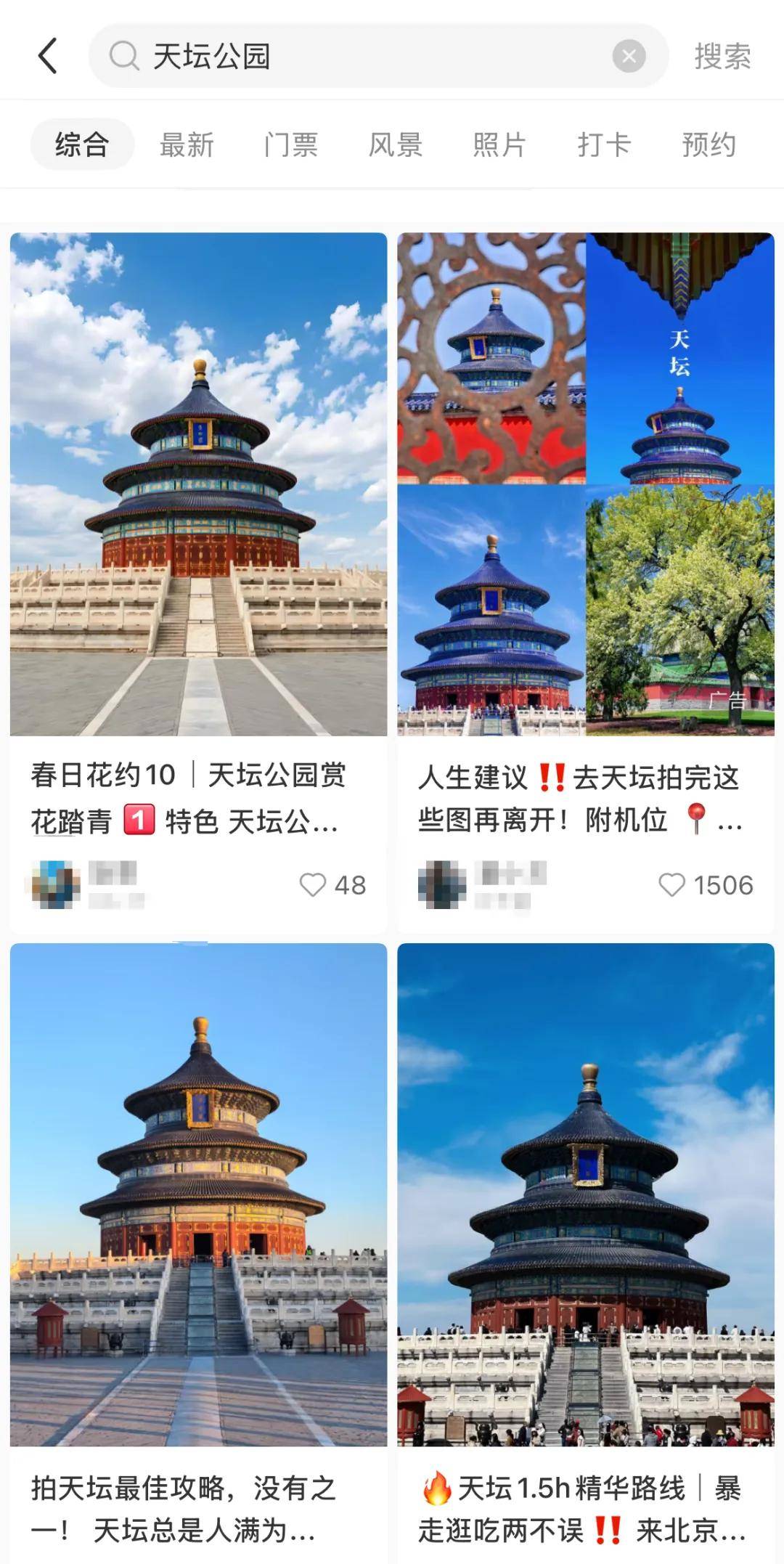The width and height of the screenshot is (784, 1564).
Task: Click the heart icon showing 48 likes
Action: (x=314, y=883)
